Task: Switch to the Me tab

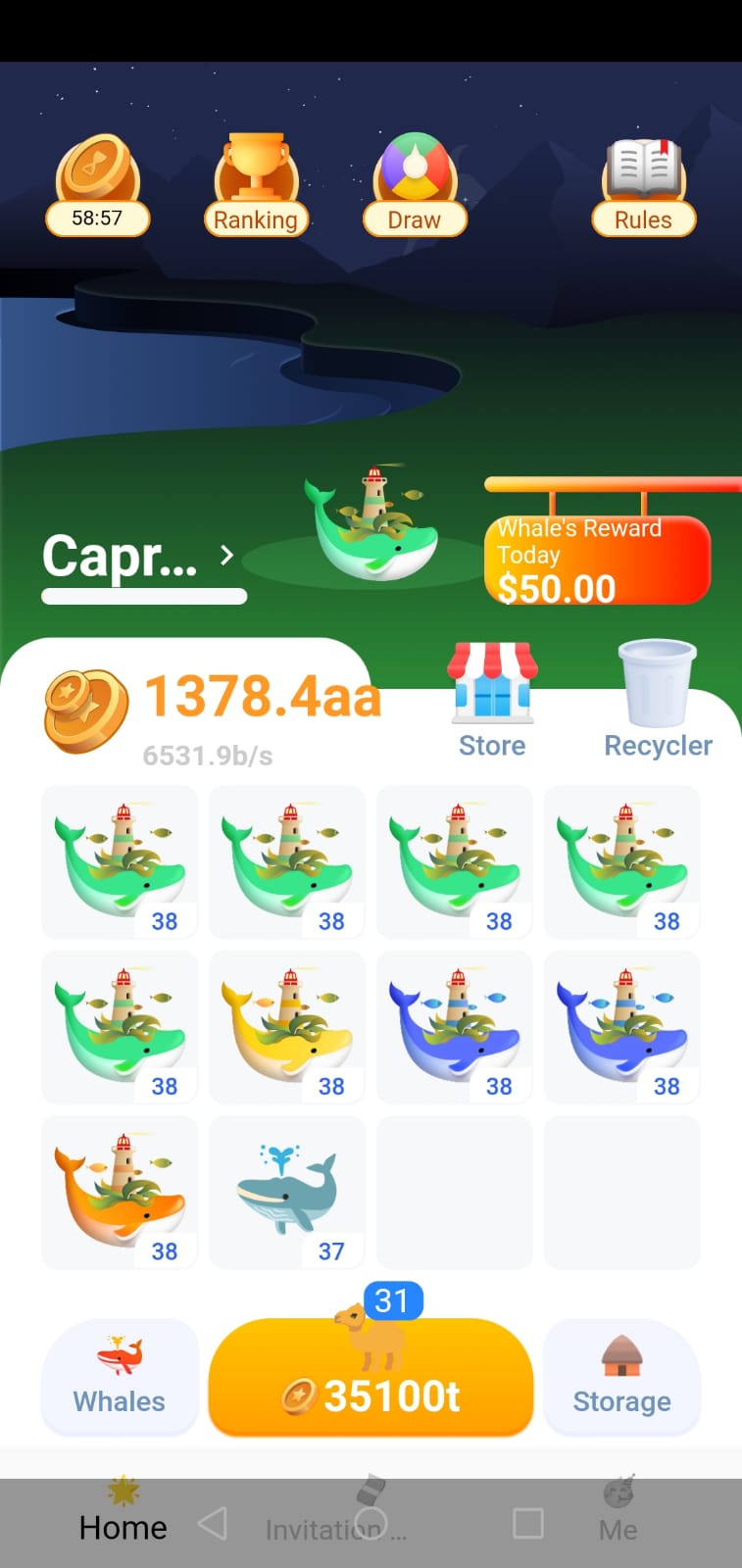Action: tap(618, 1514)
